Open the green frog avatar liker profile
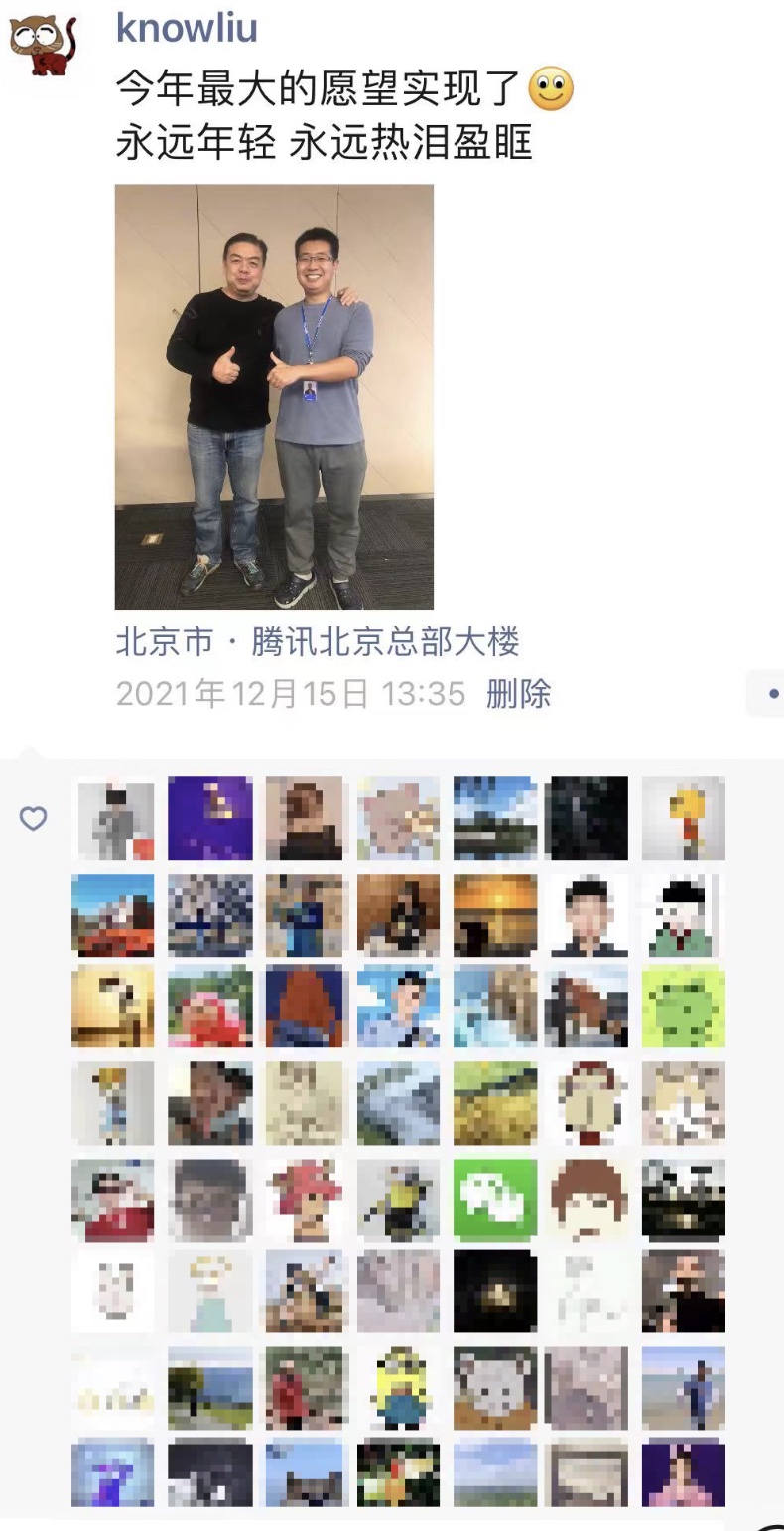The height and width of the screenshot is (1531, 784). pyautogui.click(x=683, y=1007)
